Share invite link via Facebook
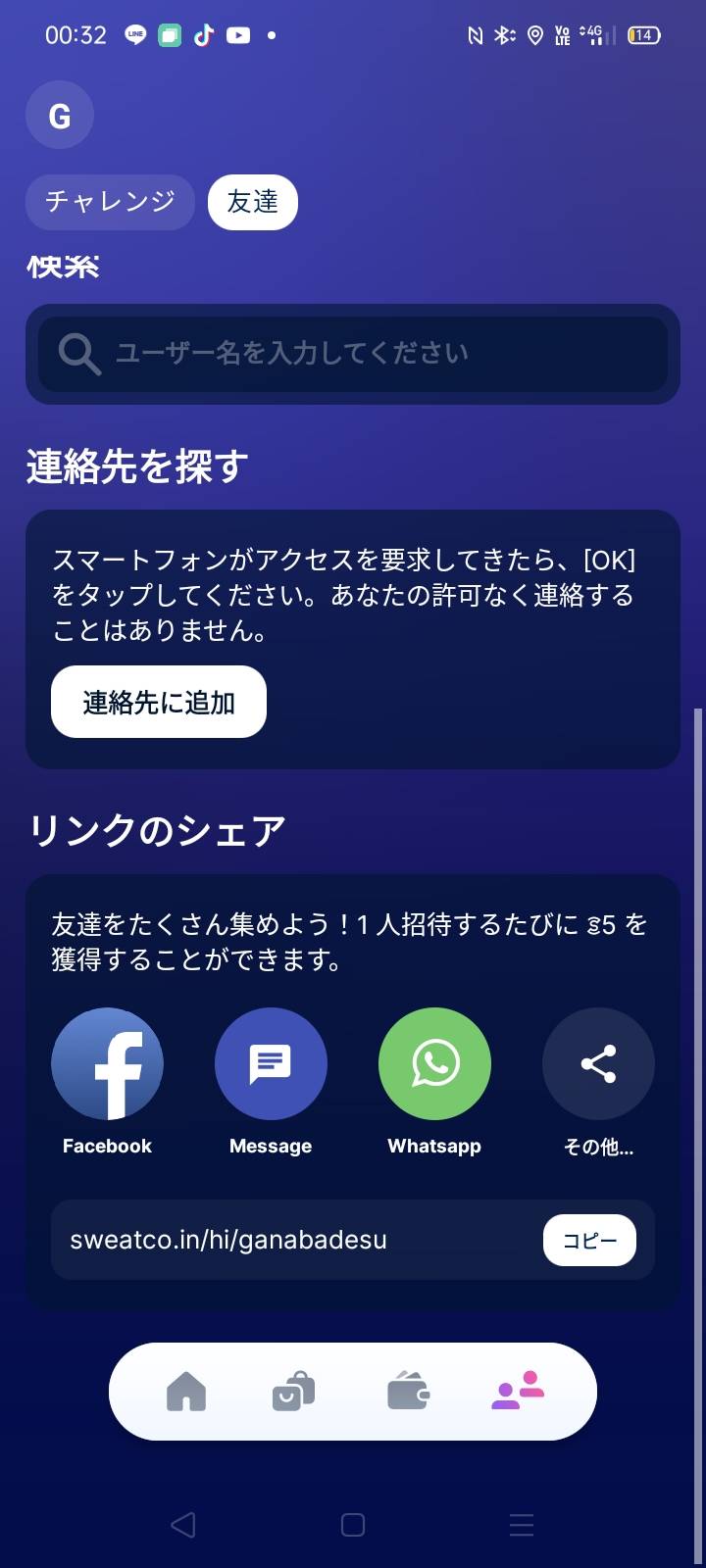 tap(107, 1064)
